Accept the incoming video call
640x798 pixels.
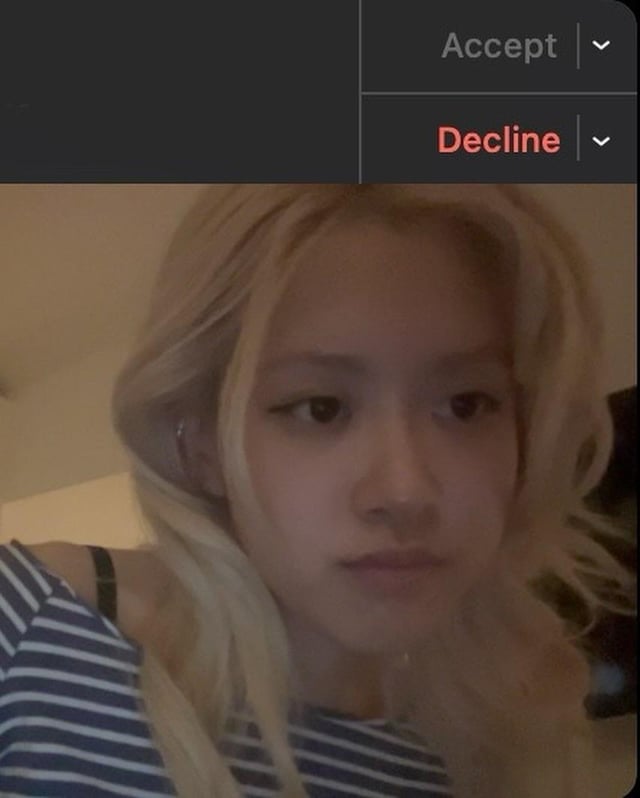pos(498,46)
